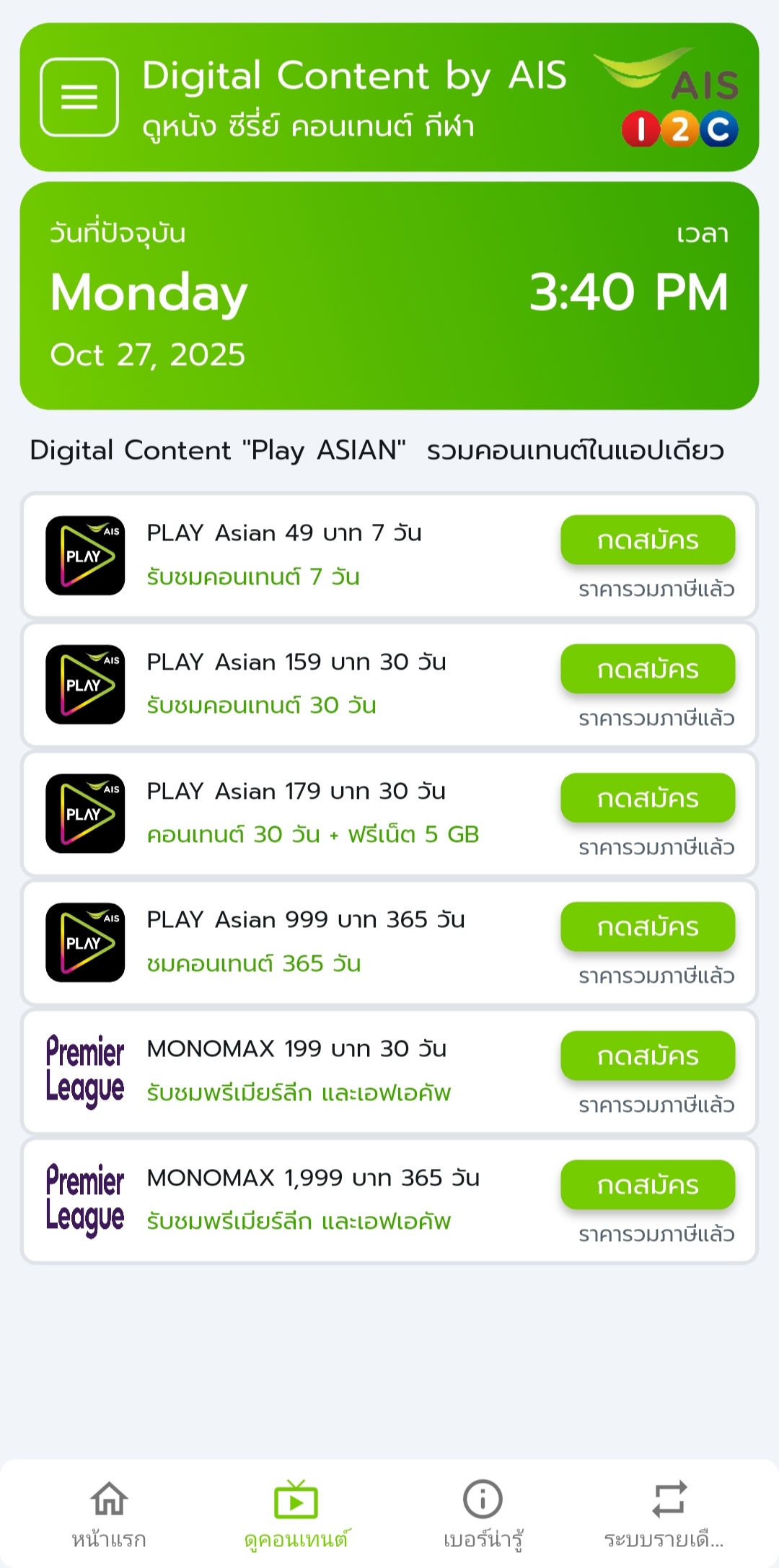Subscribe to PLAY Asian 179 baht plan
Image resolution: width=779 pixels, height=1568 pixels.
tap(648, 798)
